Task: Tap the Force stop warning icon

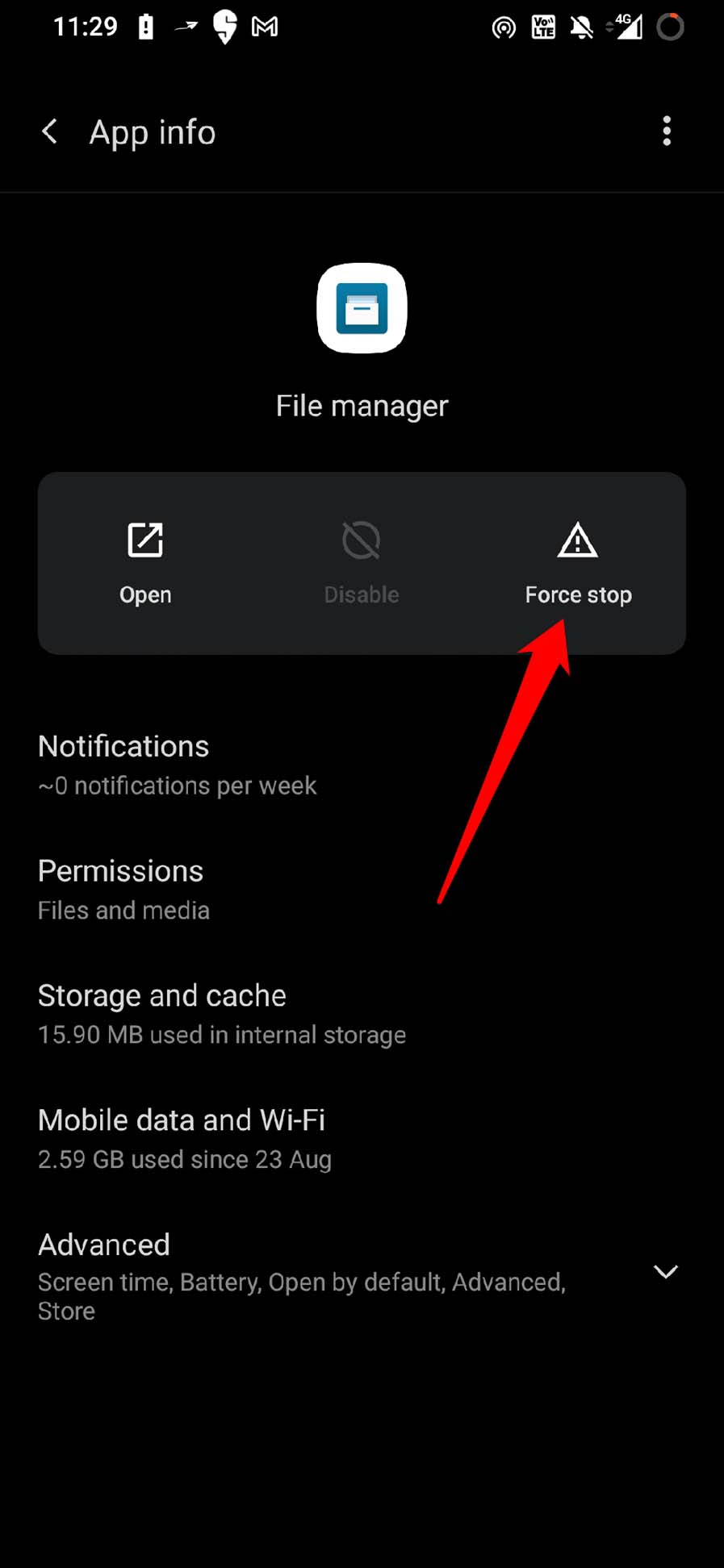Action: pos(578,540)
